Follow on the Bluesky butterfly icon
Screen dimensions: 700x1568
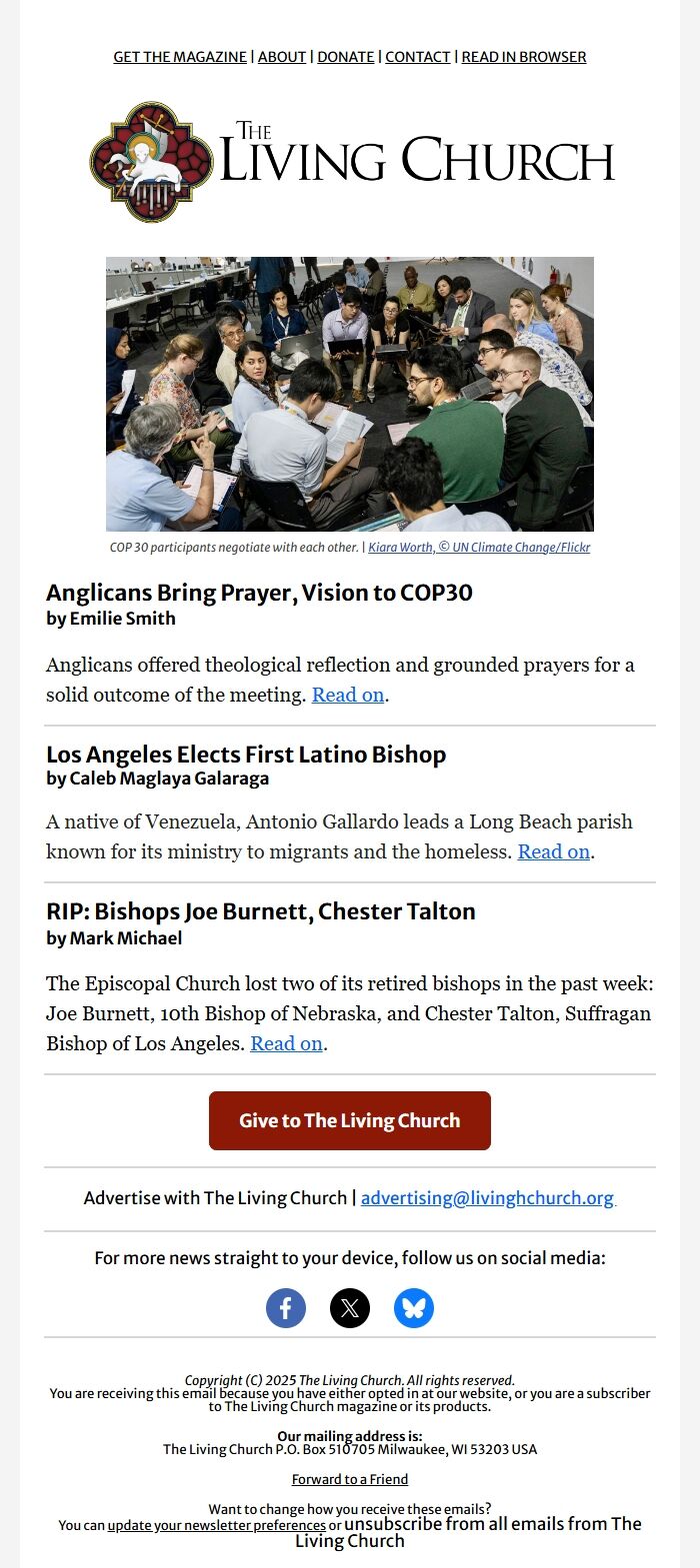414,1308
